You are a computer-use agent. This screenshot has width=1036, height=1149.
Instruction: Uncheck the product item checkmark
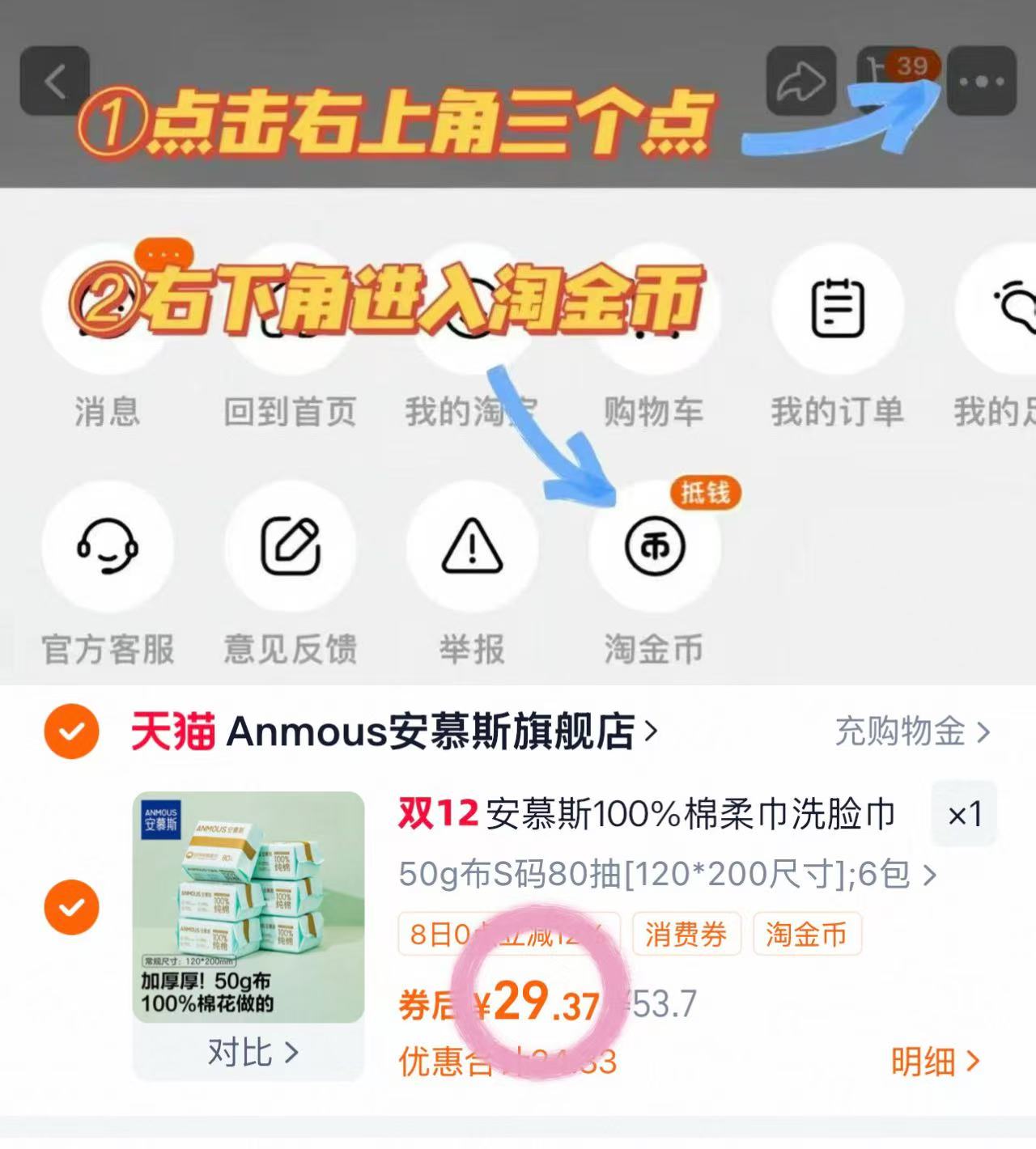point(71,906)
